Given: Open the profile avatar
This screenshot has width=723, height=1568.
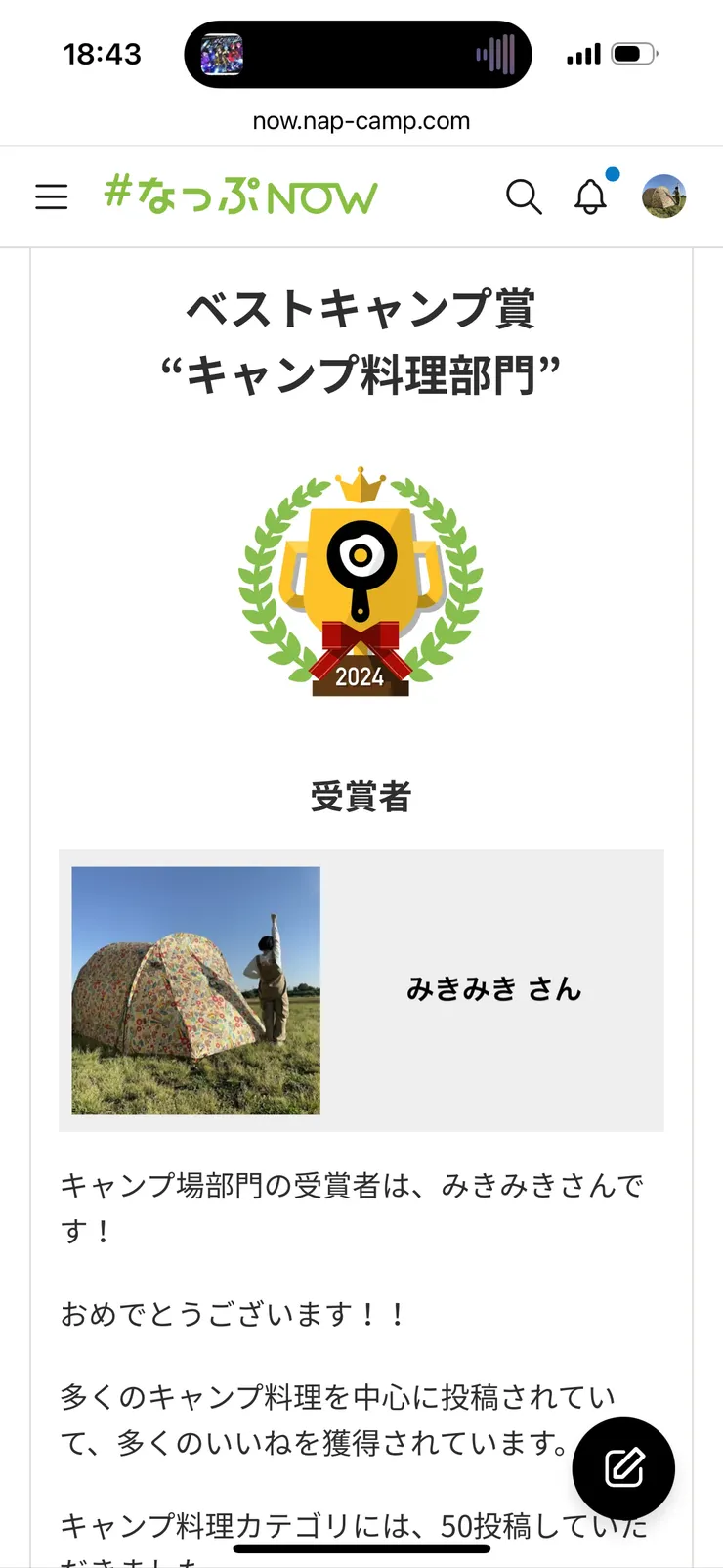Looking at the screenshot, I should pos(663,196).
